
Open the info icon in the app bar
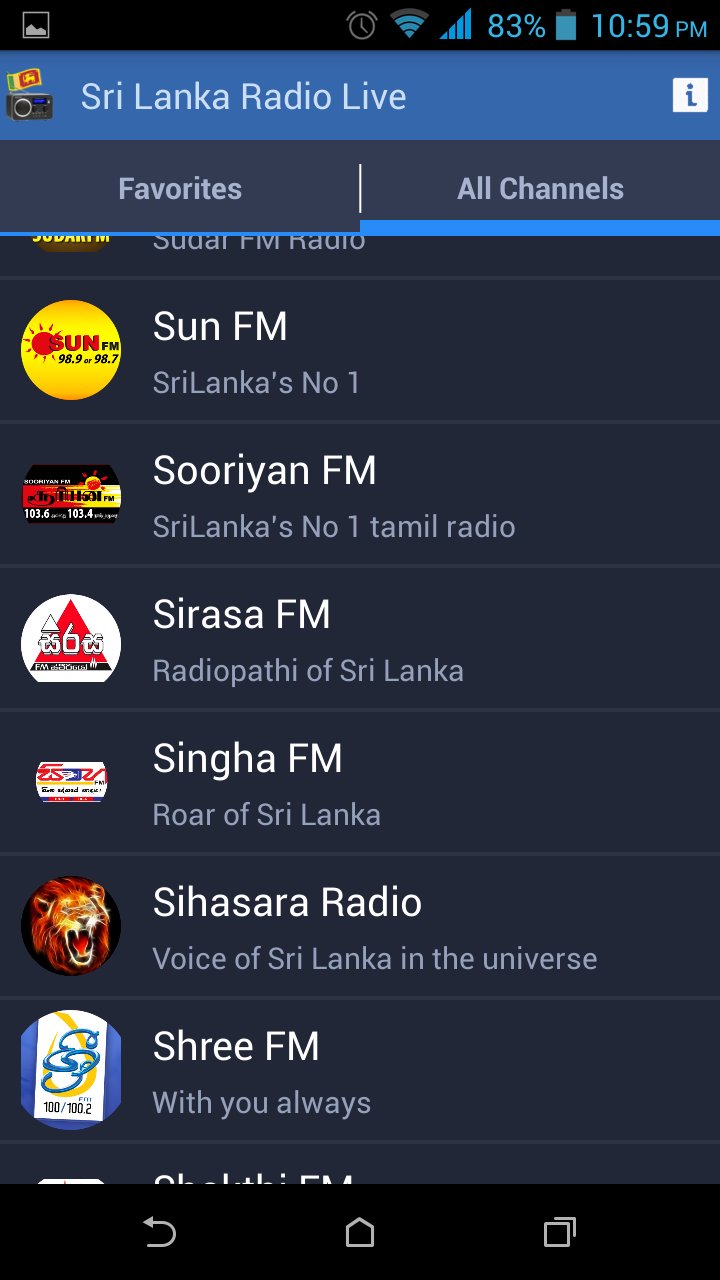pyautogui.click(x=689, y=96)
